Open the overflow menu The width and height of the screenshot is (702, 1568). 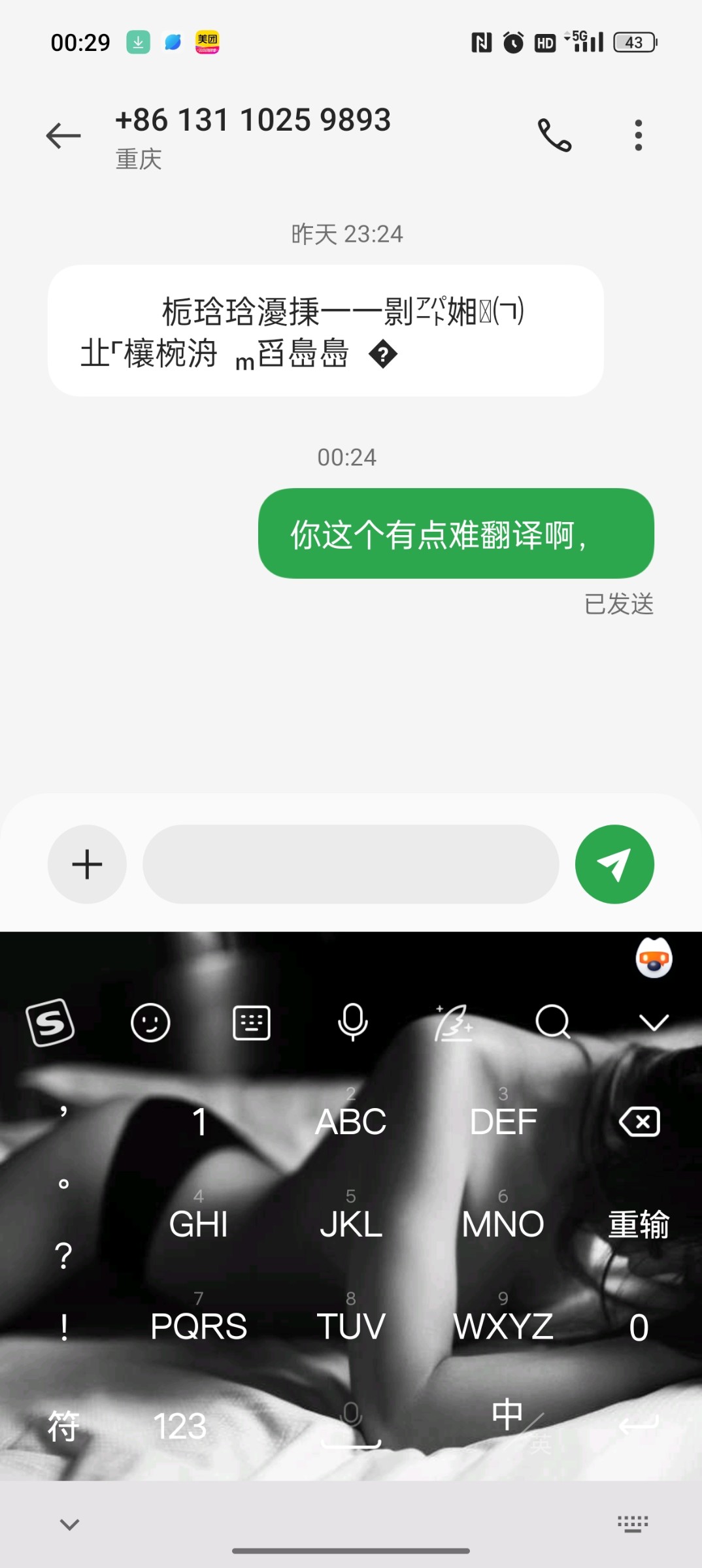pos(638,136)
